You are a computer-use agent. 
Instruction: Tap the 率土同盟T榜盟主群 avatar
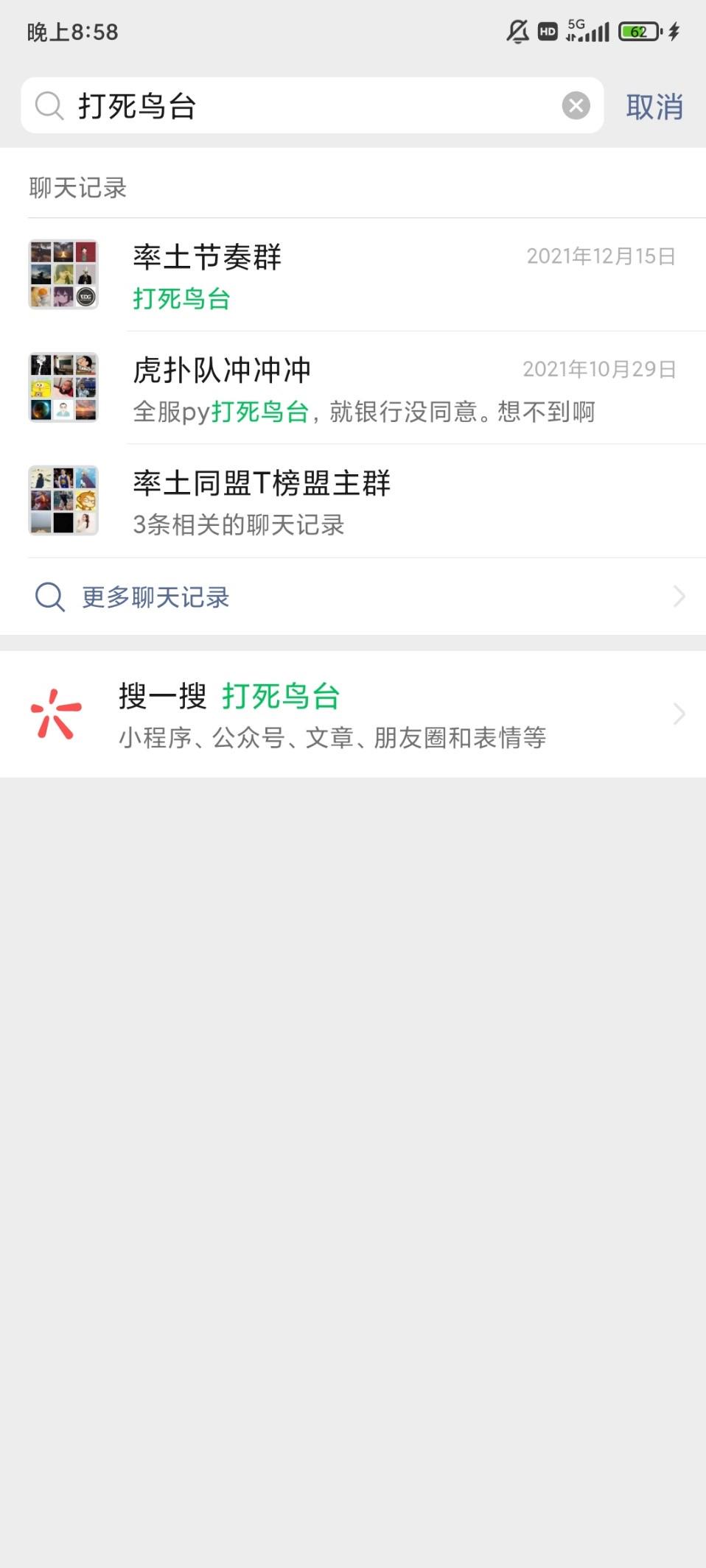[x=63, y=500]
